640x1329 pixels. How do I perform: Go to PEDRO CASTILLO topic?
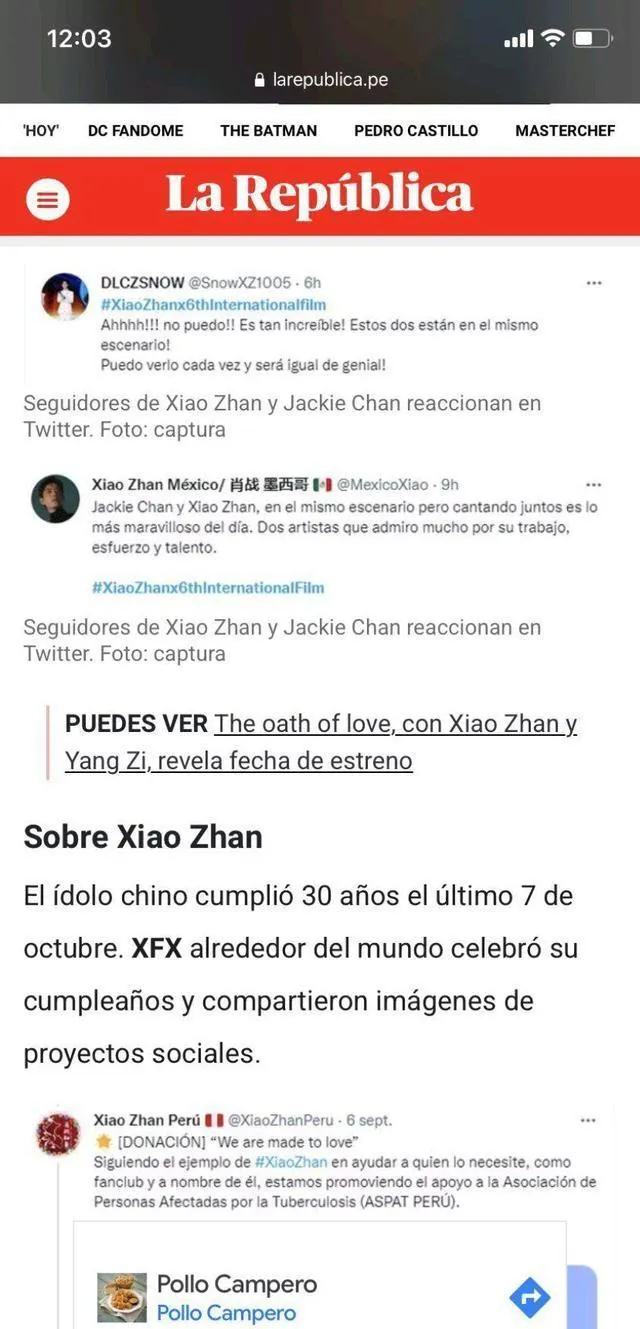tap(416, 131)
